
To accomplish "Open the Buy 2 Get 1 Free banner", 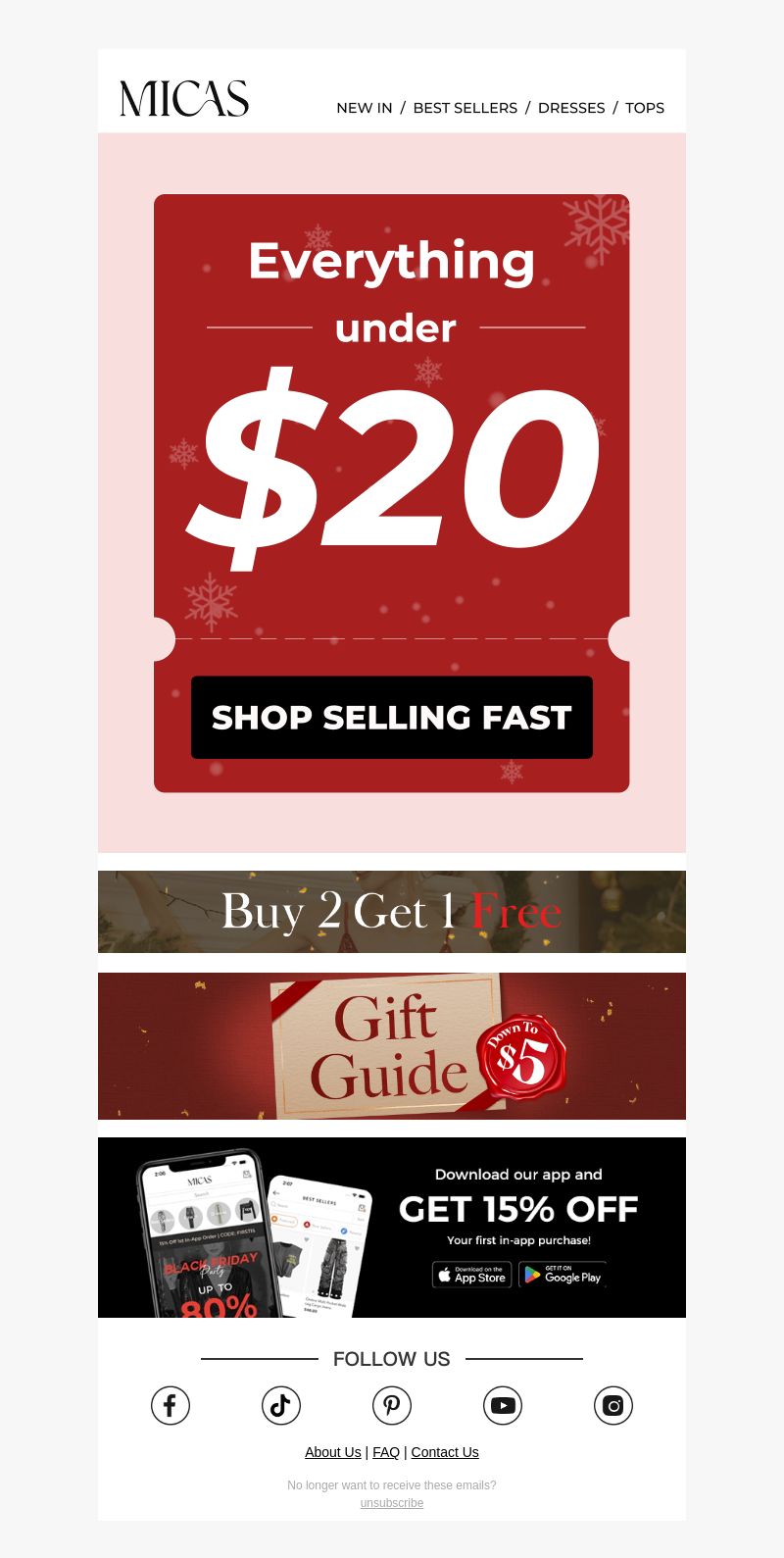I will 392,912.
